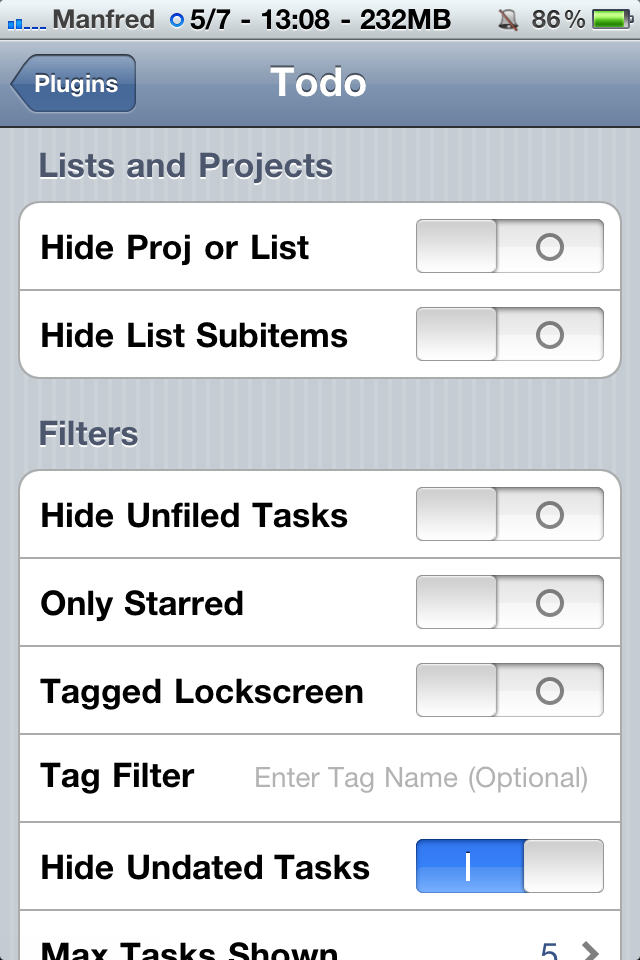Toggle Hide Unfiled Tasks on
The height and width of the screenshot is (960, 640).
[509, 515]
